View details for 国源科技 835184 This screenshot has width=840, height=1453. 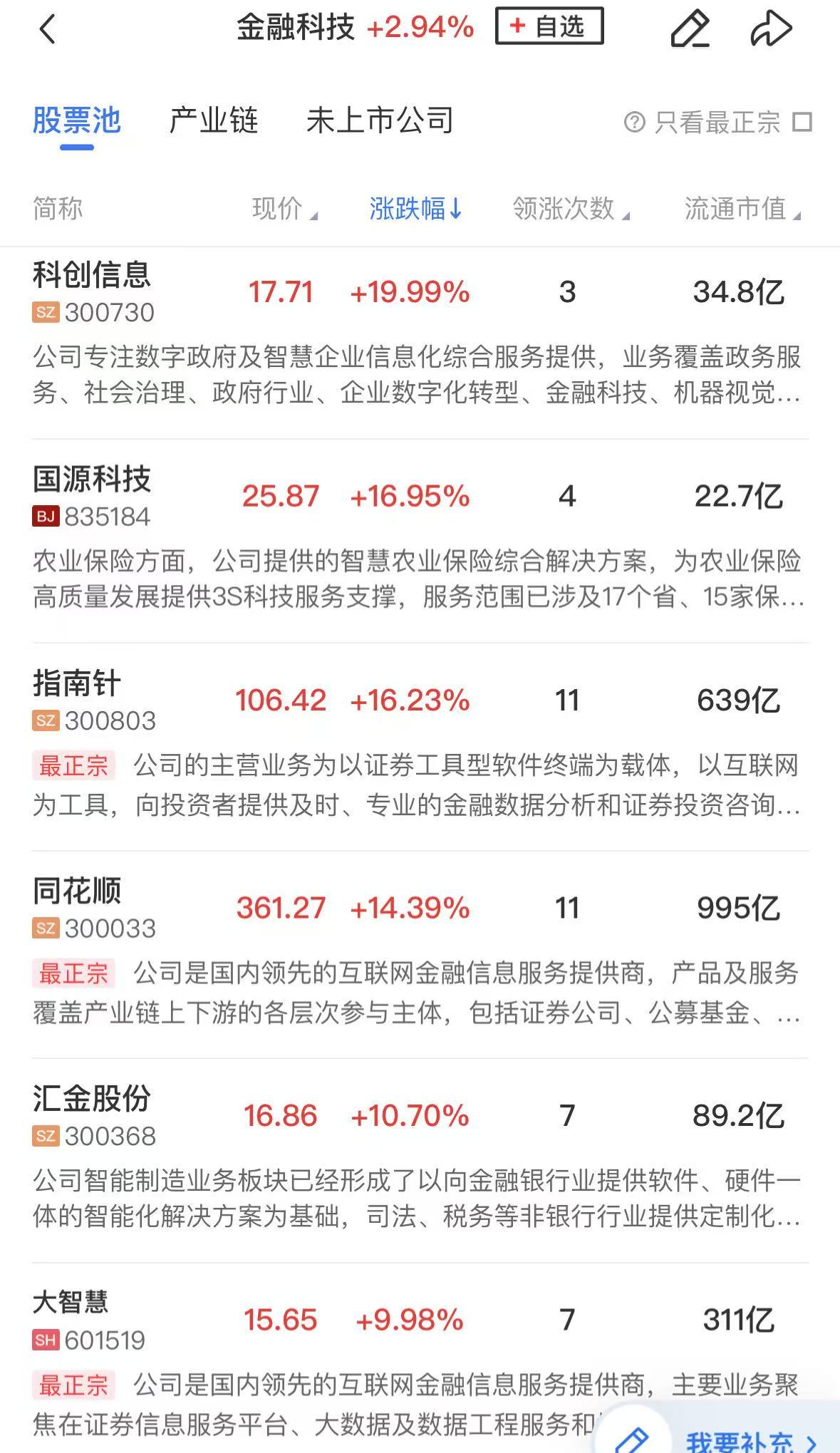(x=93, y=497)
